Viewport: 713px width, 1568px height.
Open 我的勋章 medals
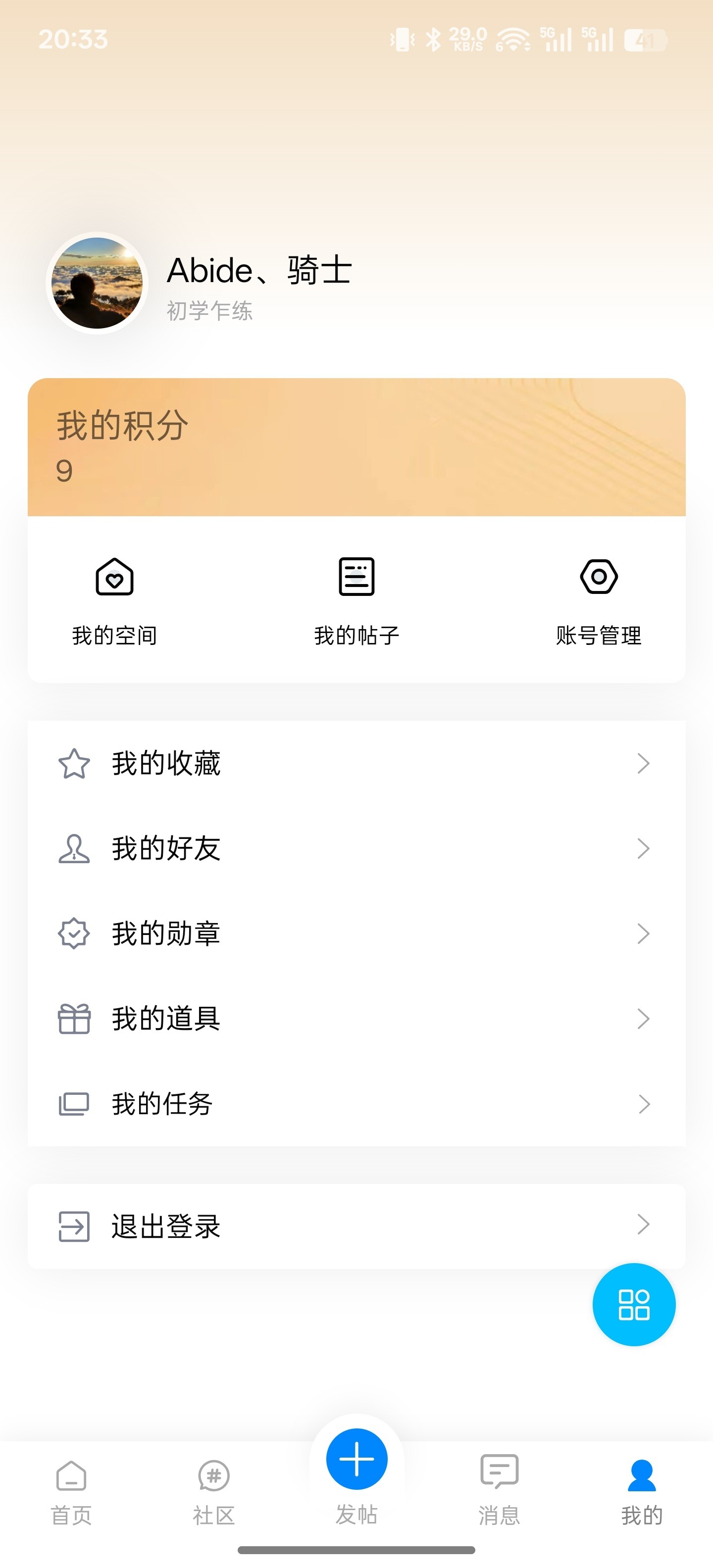[x=356, y=933]
